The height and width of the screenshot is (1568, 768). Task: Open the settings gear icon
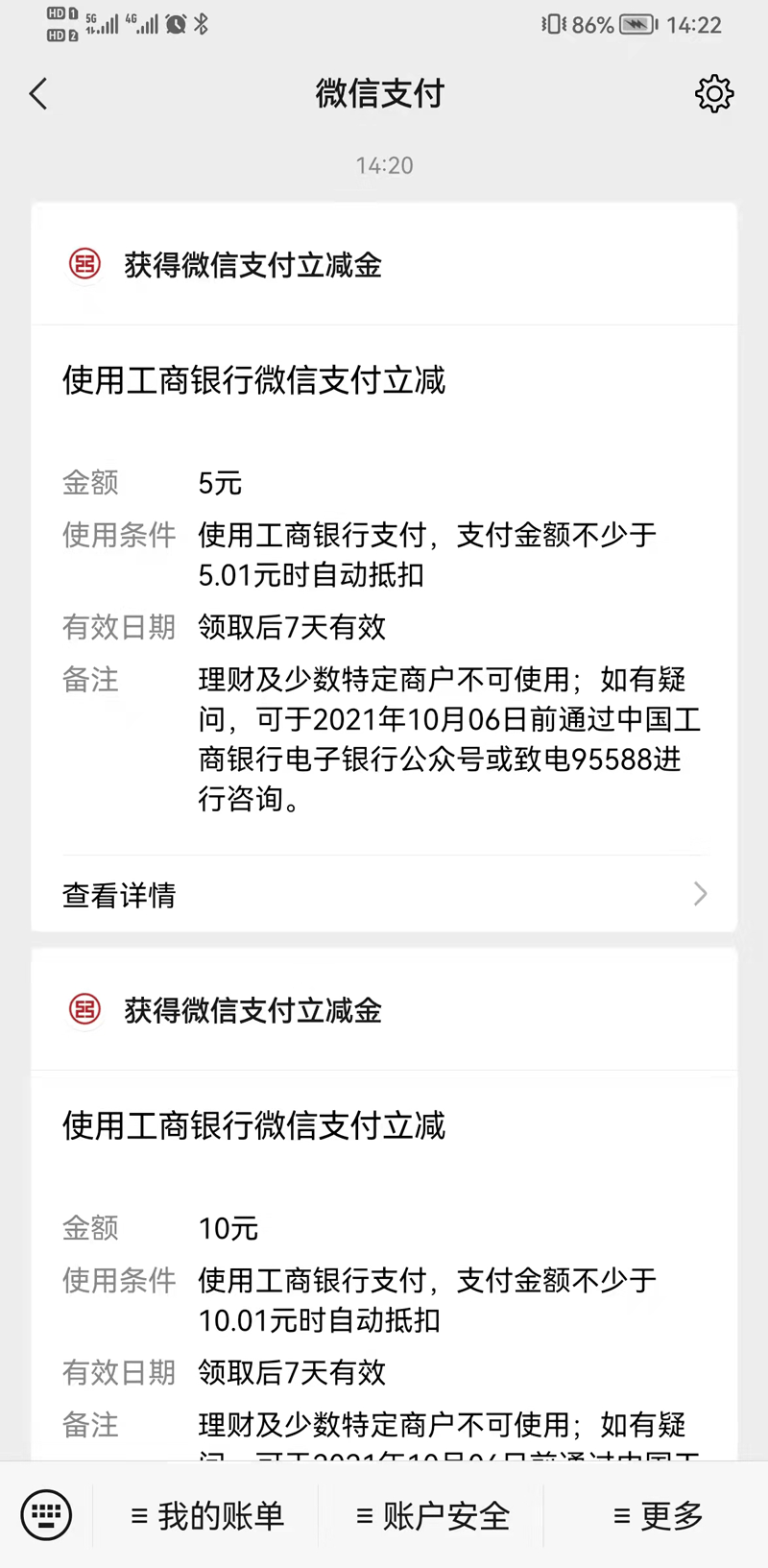click(714, 94)
